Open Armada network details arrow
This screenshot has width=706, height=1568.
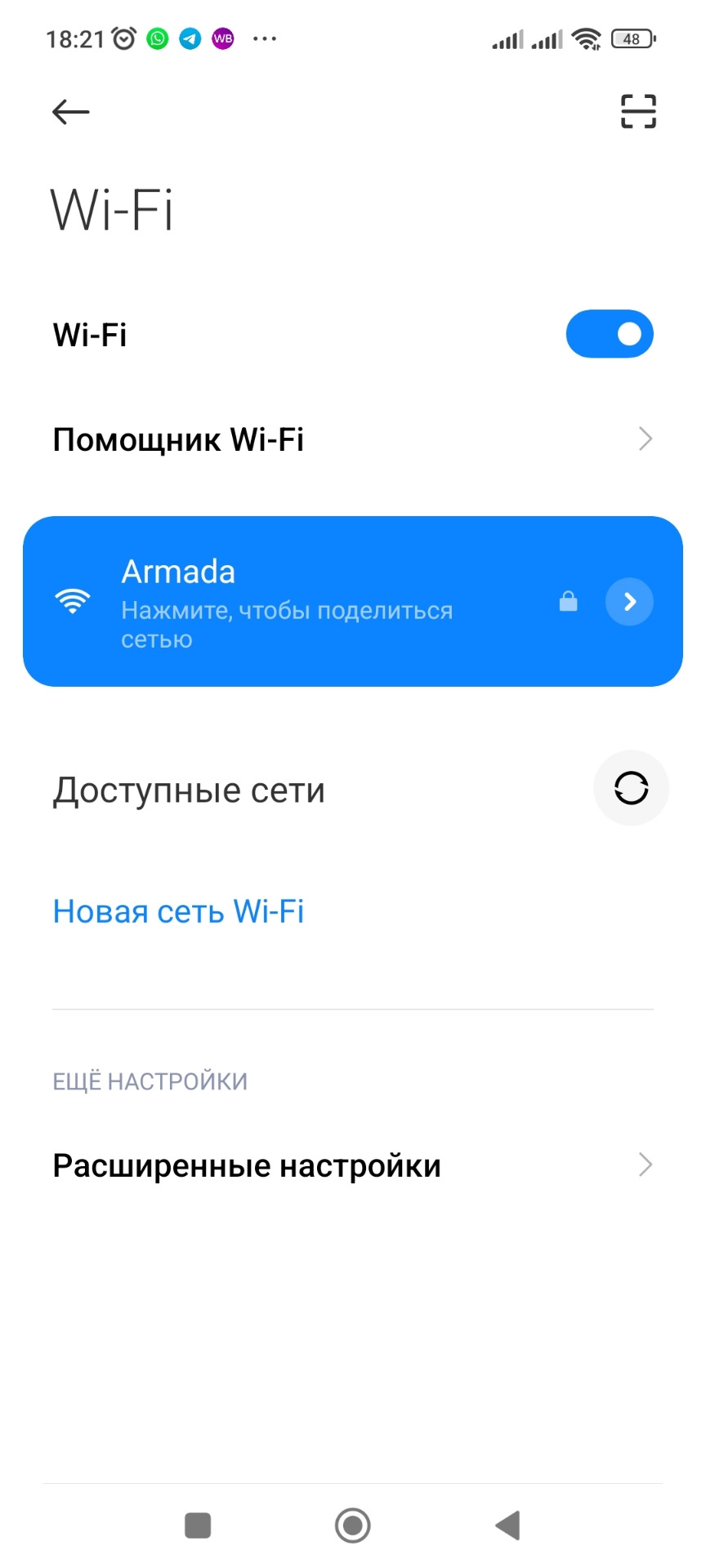click(629, 602)
